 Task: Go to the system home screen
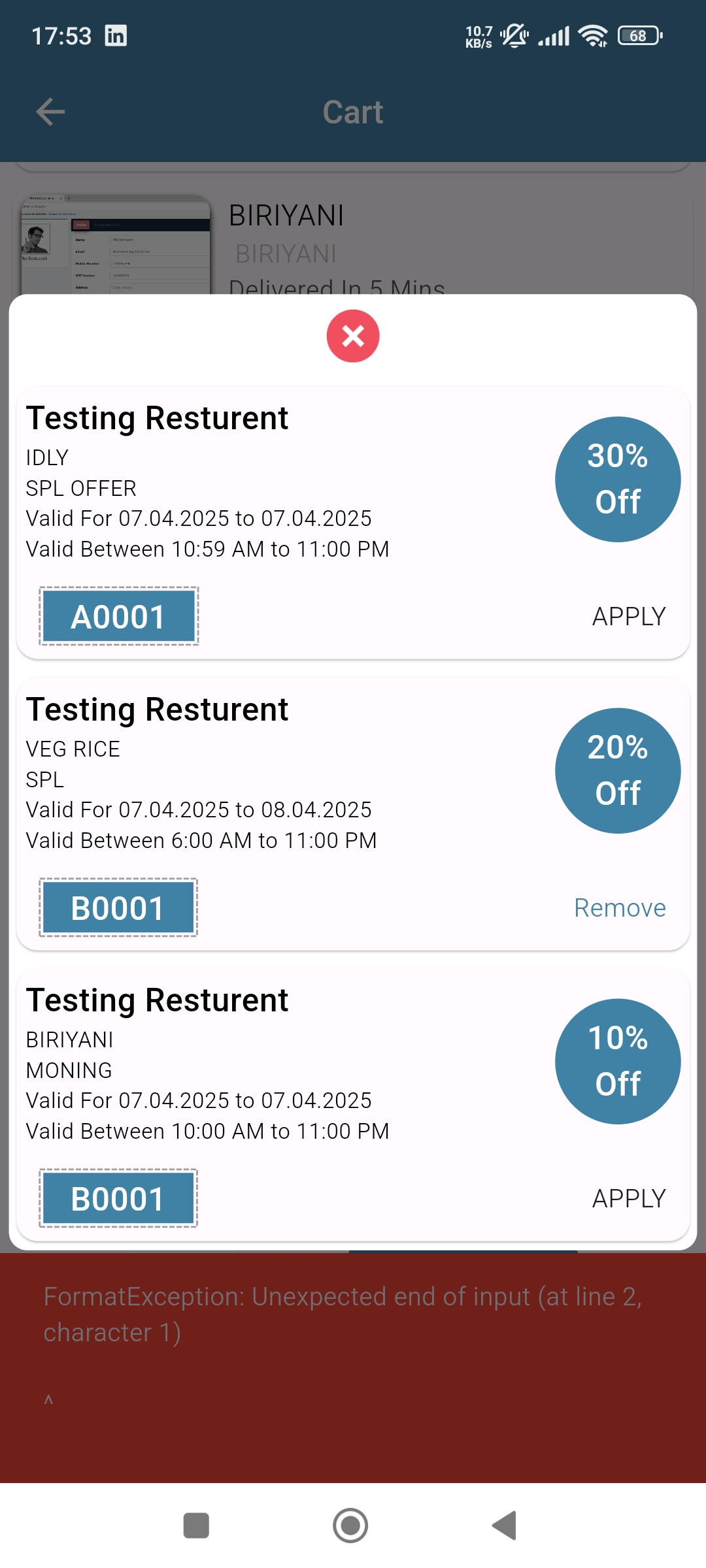350,1526
